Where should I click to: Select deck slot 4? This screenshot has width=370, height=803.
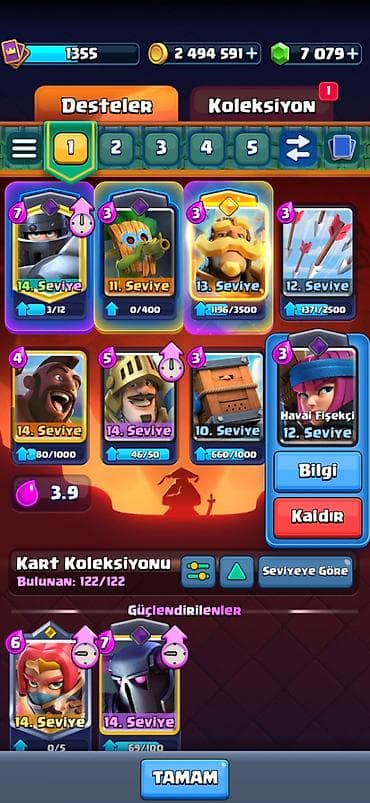(x=206, y=149)
